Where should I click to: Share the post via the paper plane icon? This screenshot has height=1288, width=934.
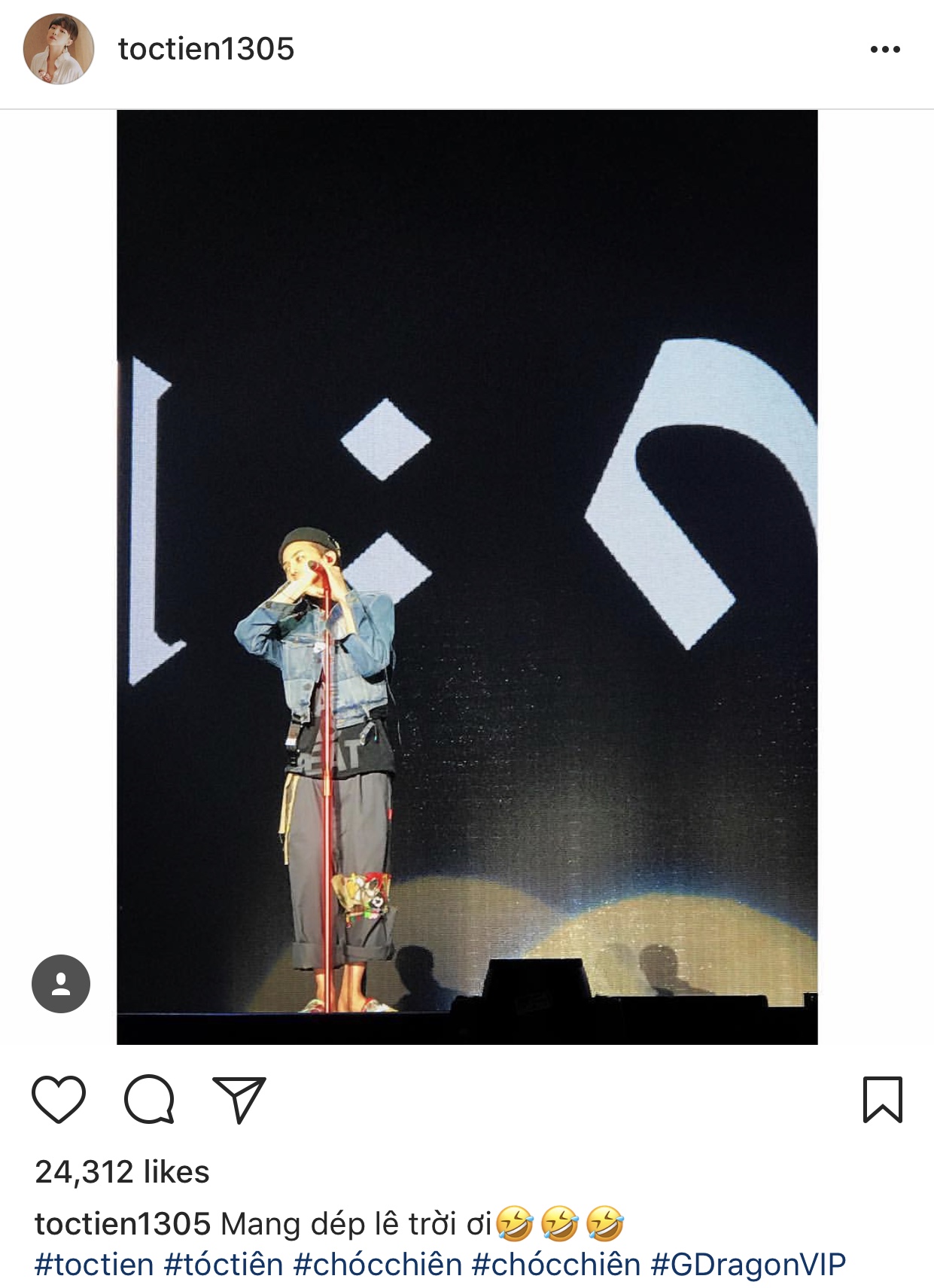(x=239, y=1100)
